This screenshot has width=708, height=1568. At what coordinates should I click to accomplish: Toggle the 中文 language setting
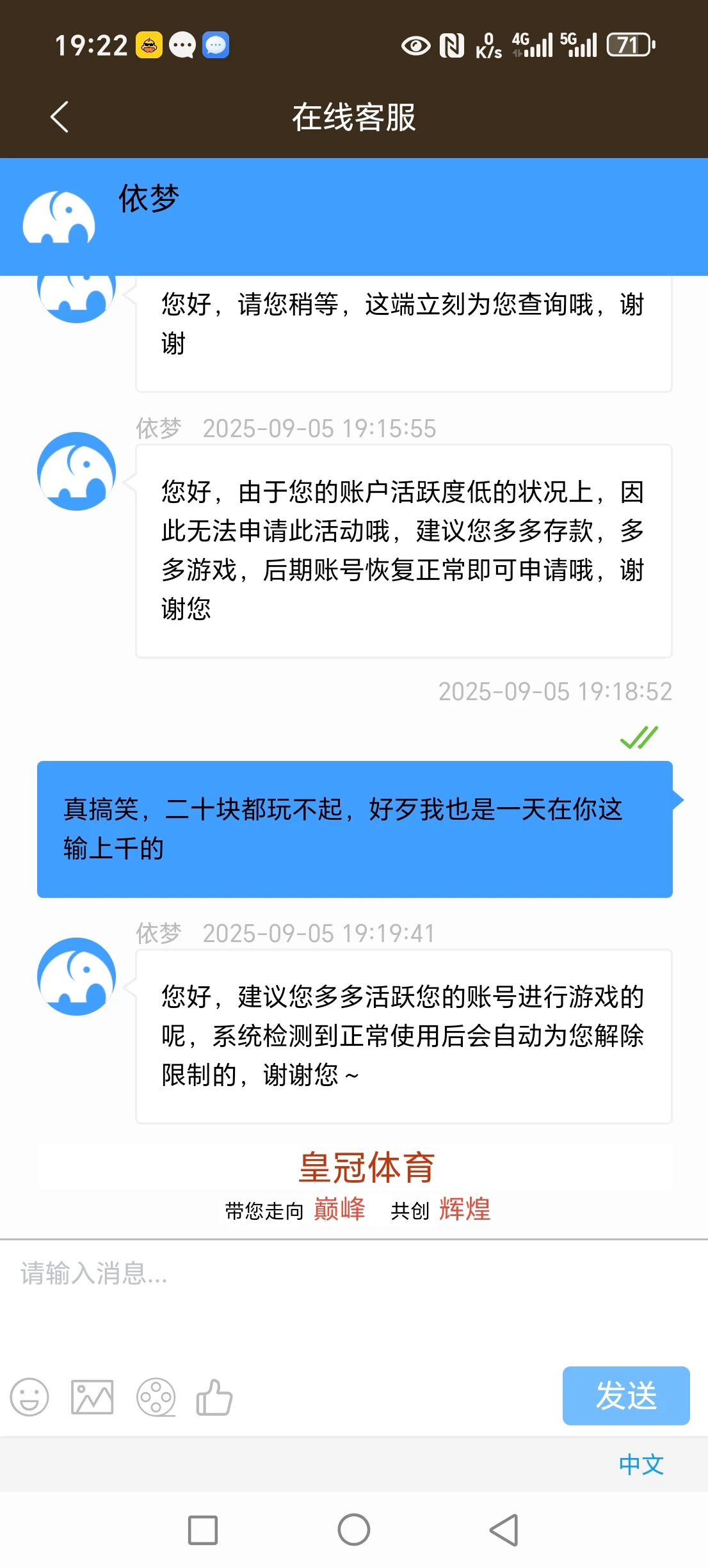pos(642,1465)
